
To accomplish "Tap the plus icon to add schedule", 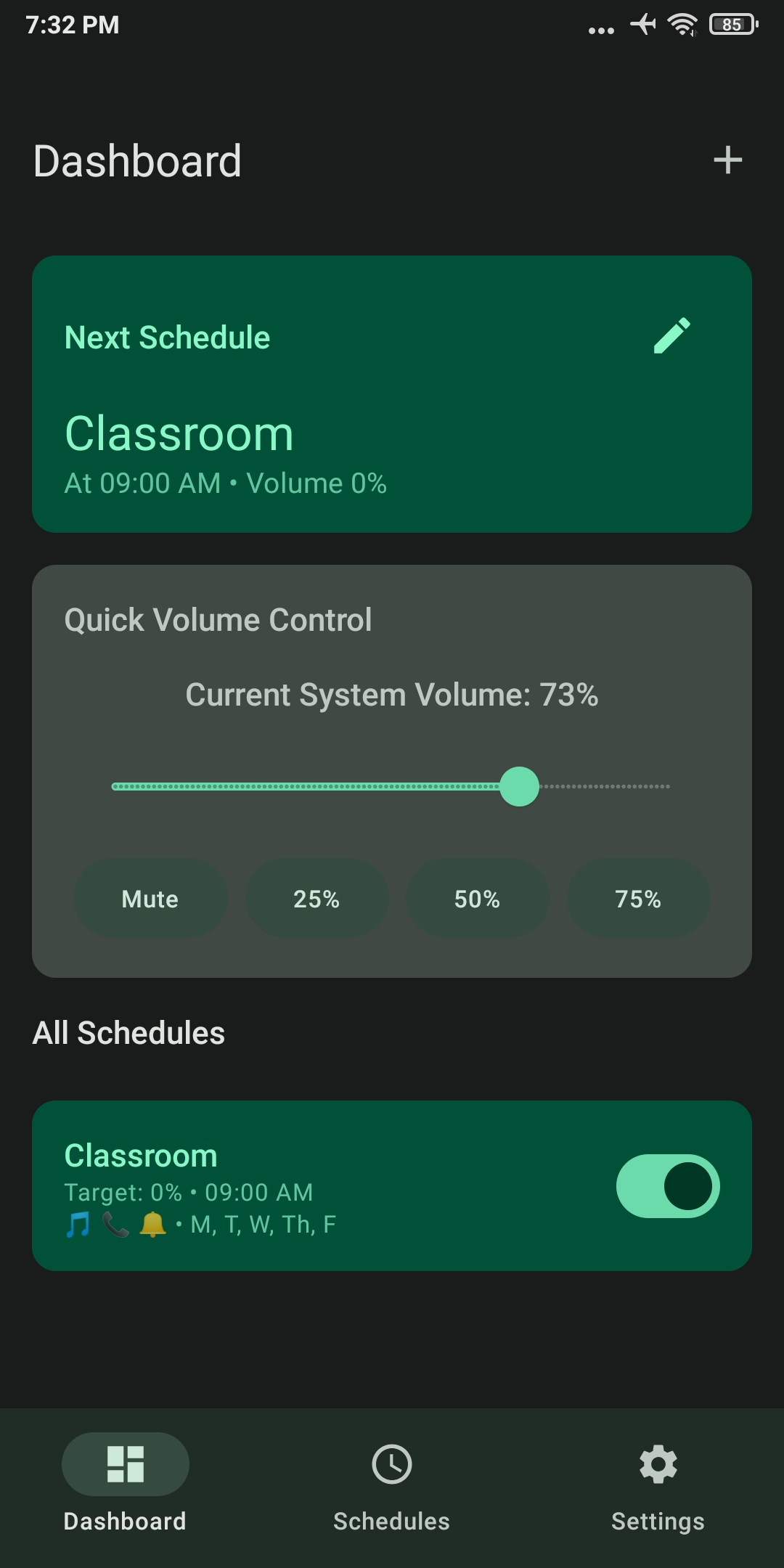I will (728, 161).
